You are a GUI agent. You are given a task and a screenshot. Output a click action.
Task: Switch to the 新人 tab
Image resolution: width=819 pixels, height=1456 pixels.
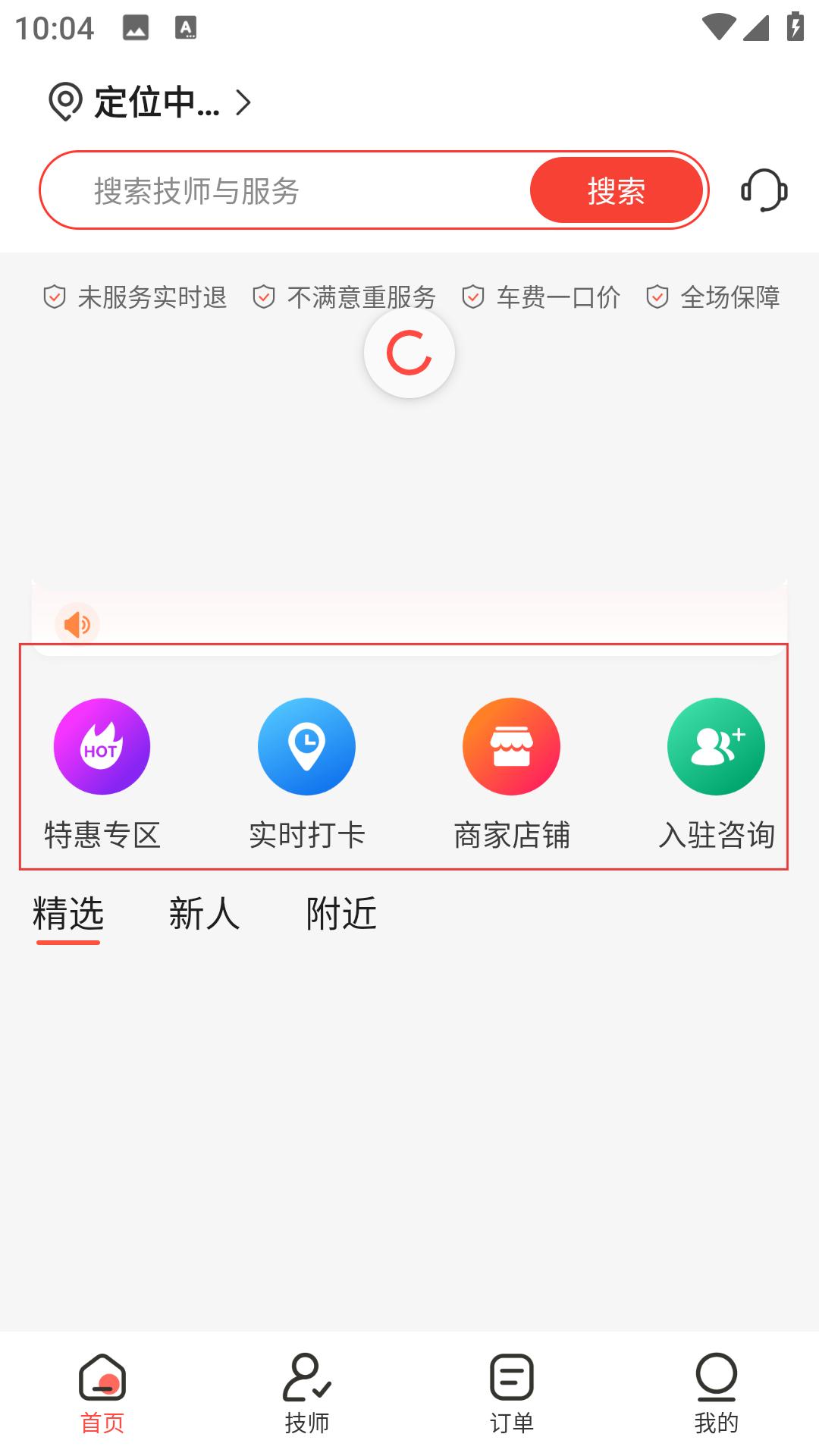tap(205, 914)
